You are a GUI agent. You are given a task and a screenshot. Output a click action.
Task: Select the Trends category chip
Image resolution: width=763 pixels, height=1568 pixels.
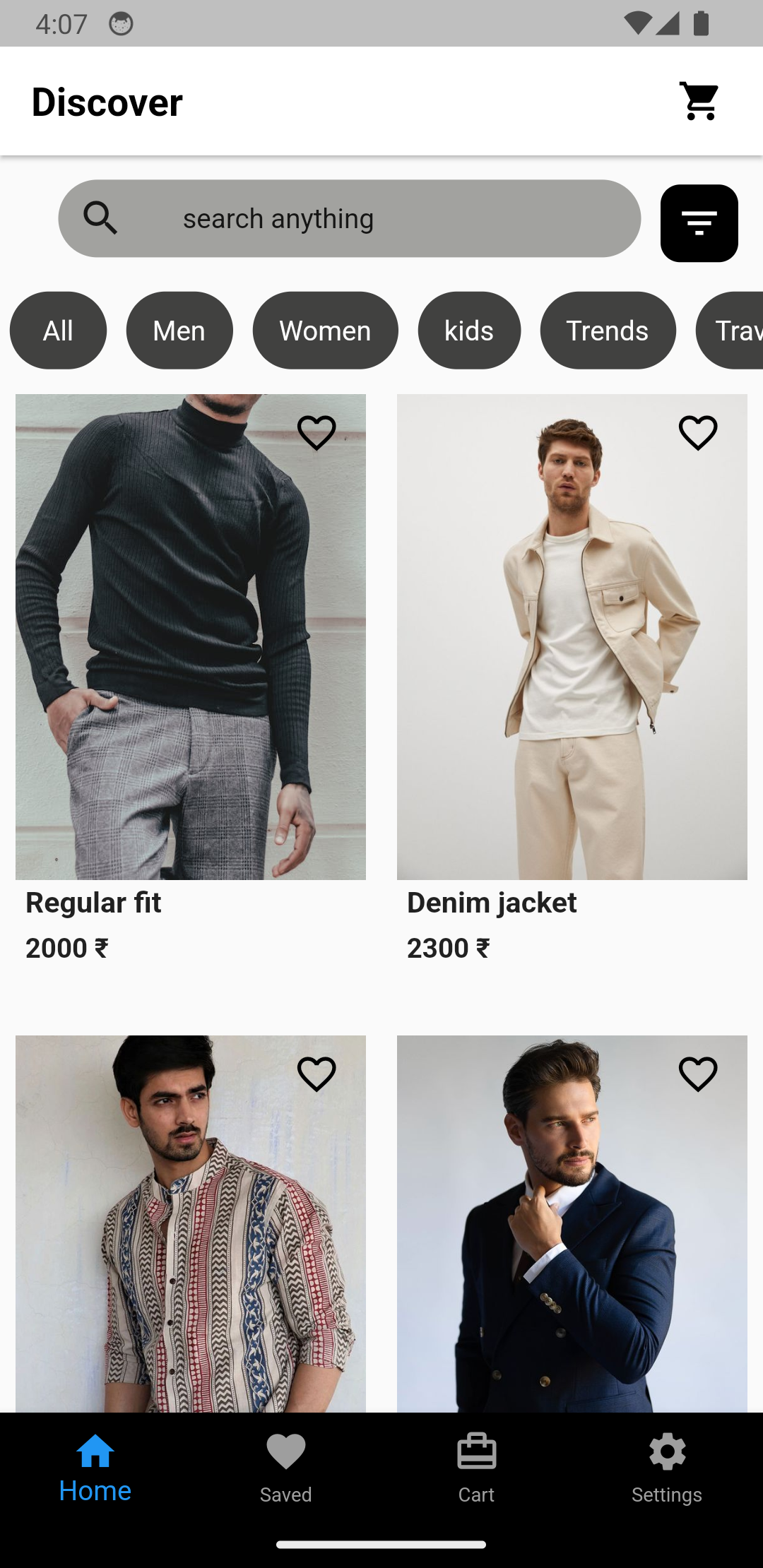tap(607, 330)
